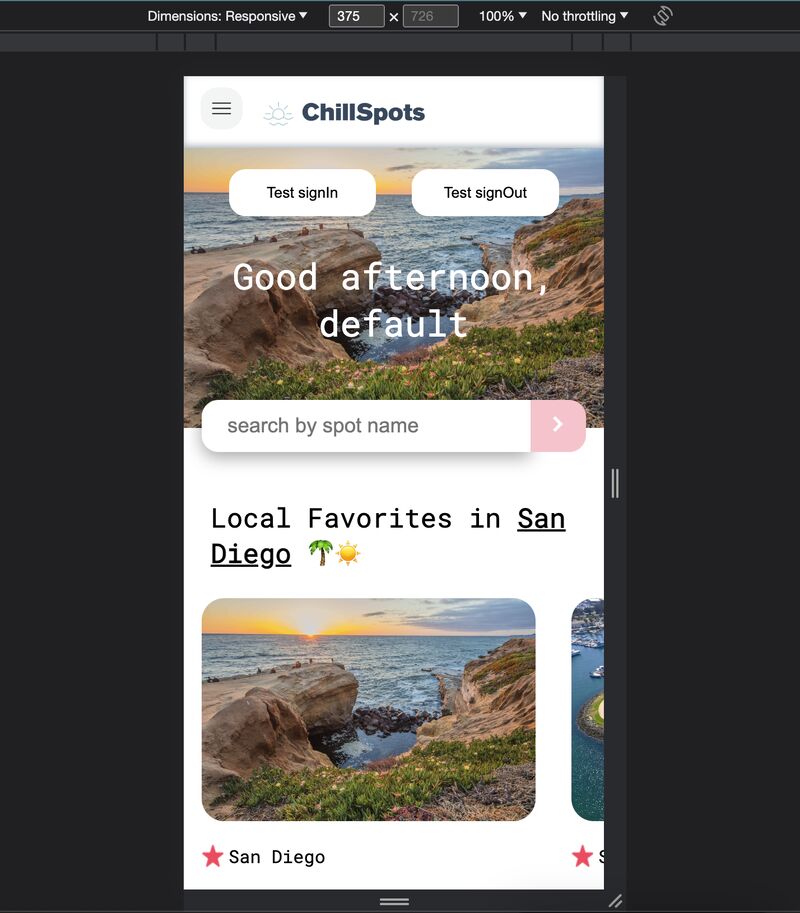The width and height of the screenshot is (800, 913).
Task: Tap the Test signOut button
Action: point(485,193)
